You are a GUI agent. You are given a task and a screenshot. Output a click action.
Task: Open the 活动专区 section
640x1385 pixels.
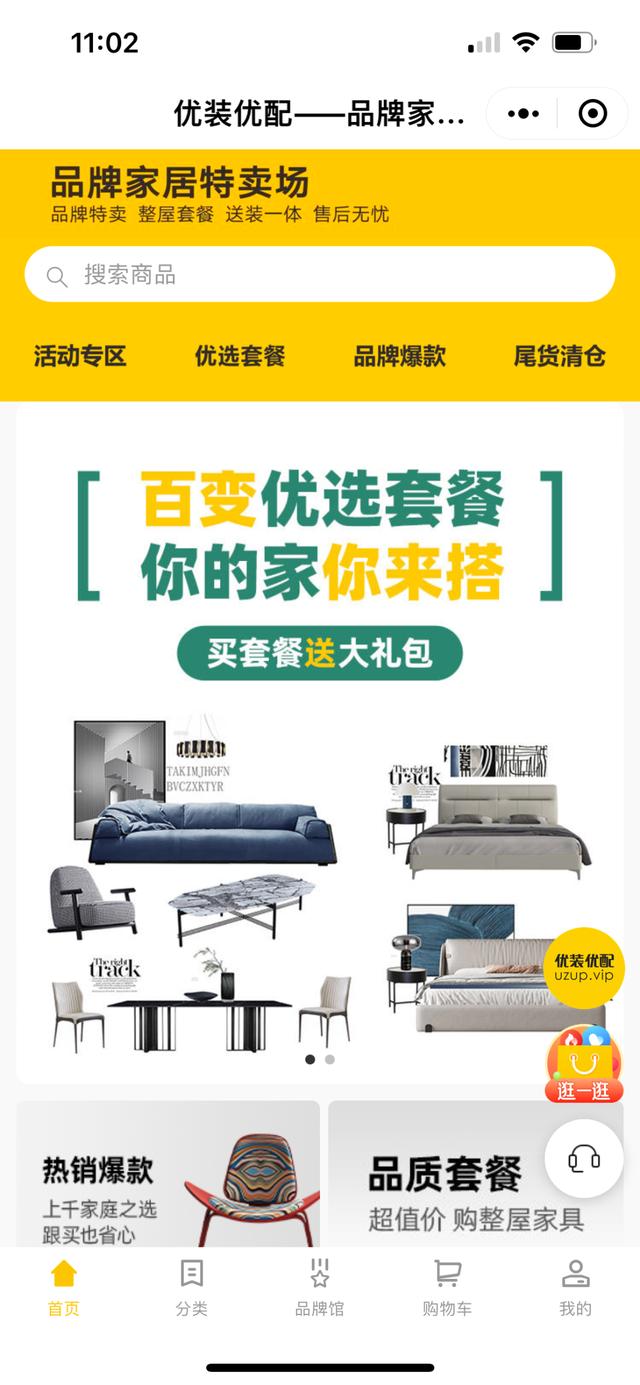pos(80,356)
